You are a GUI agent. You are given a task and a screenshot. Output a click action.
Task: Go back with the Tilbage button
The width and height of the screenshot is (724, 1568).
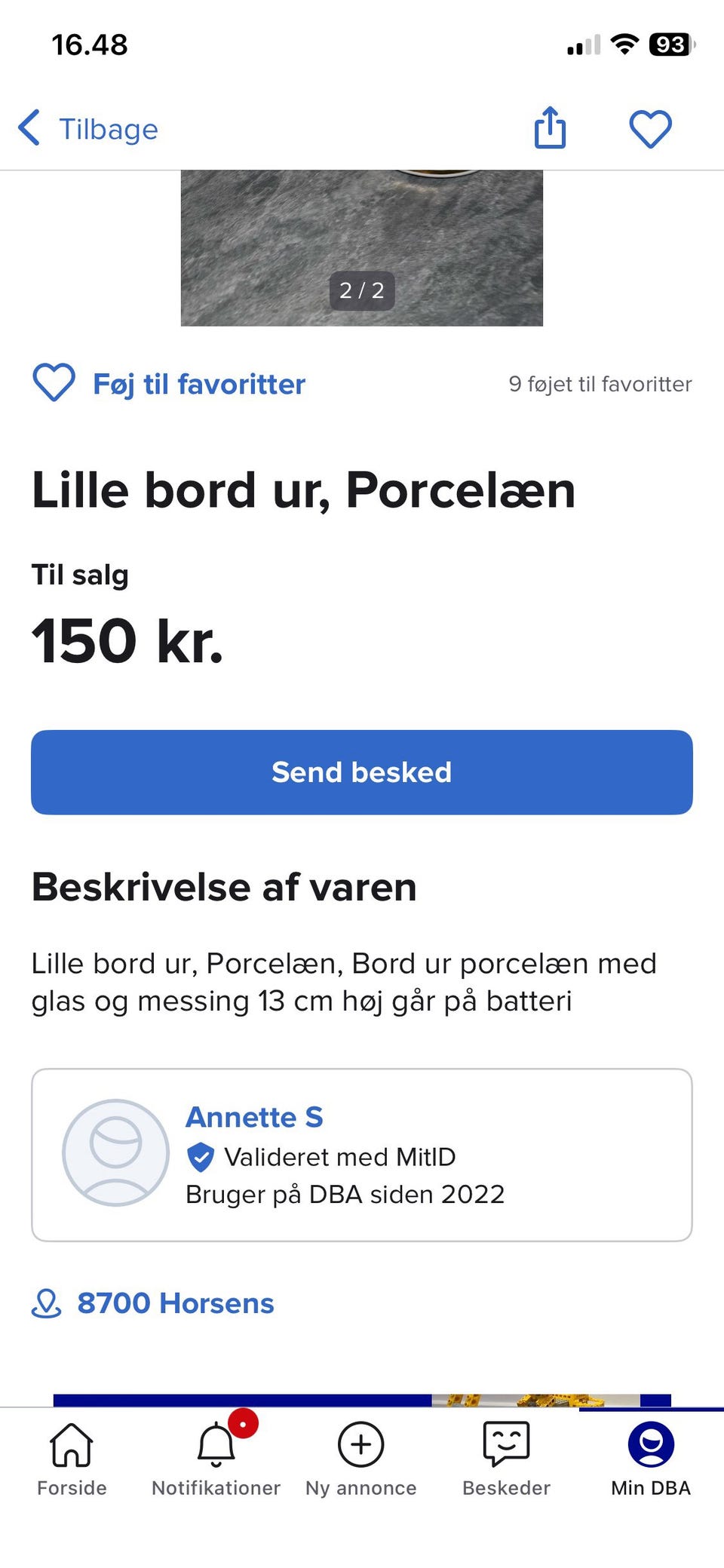[89, 128]
